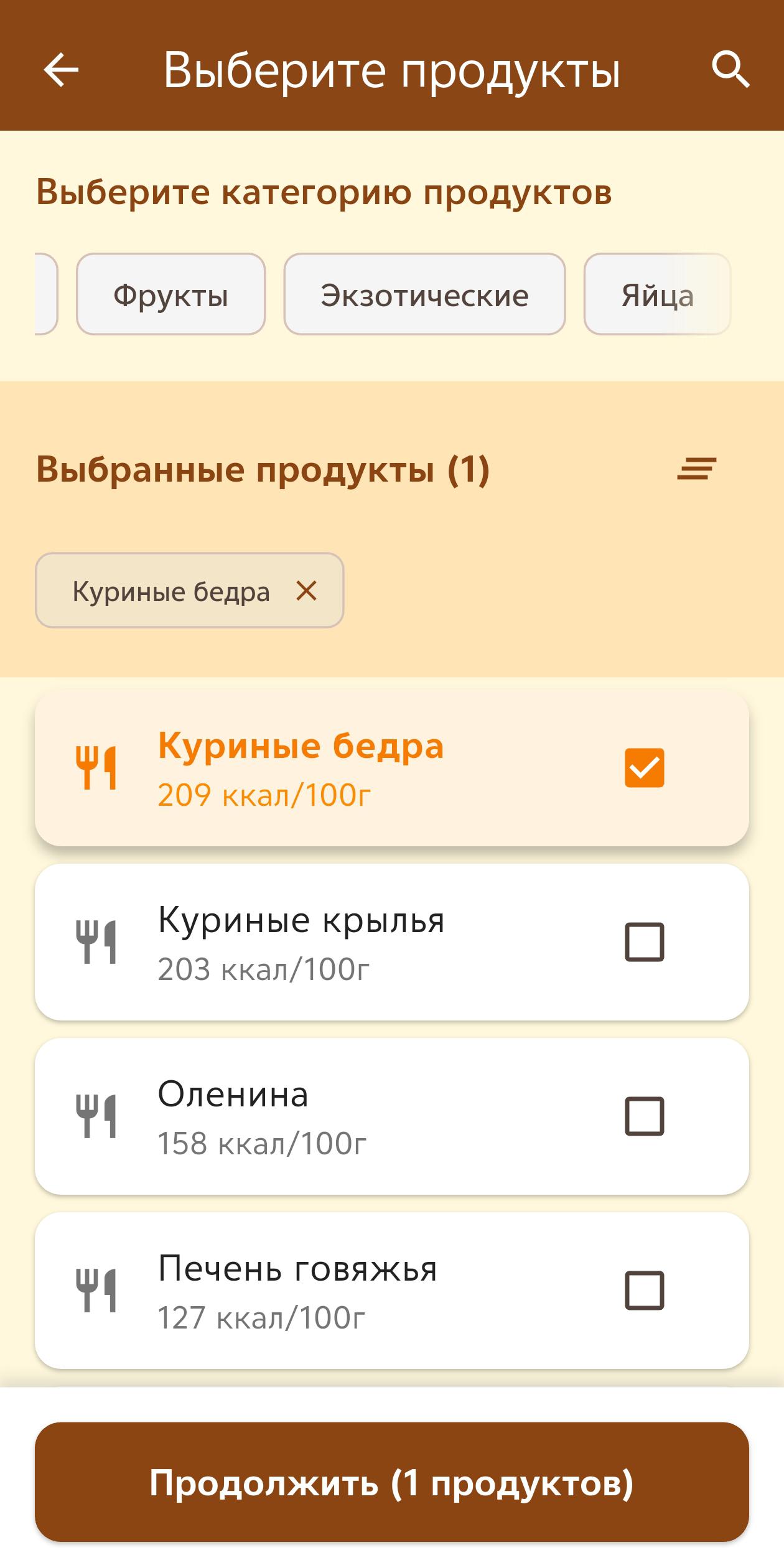Click the orange fork icon beside Куриные бедра
Image resolution: width=784 pixels, height=1560 pixels.
98,768
